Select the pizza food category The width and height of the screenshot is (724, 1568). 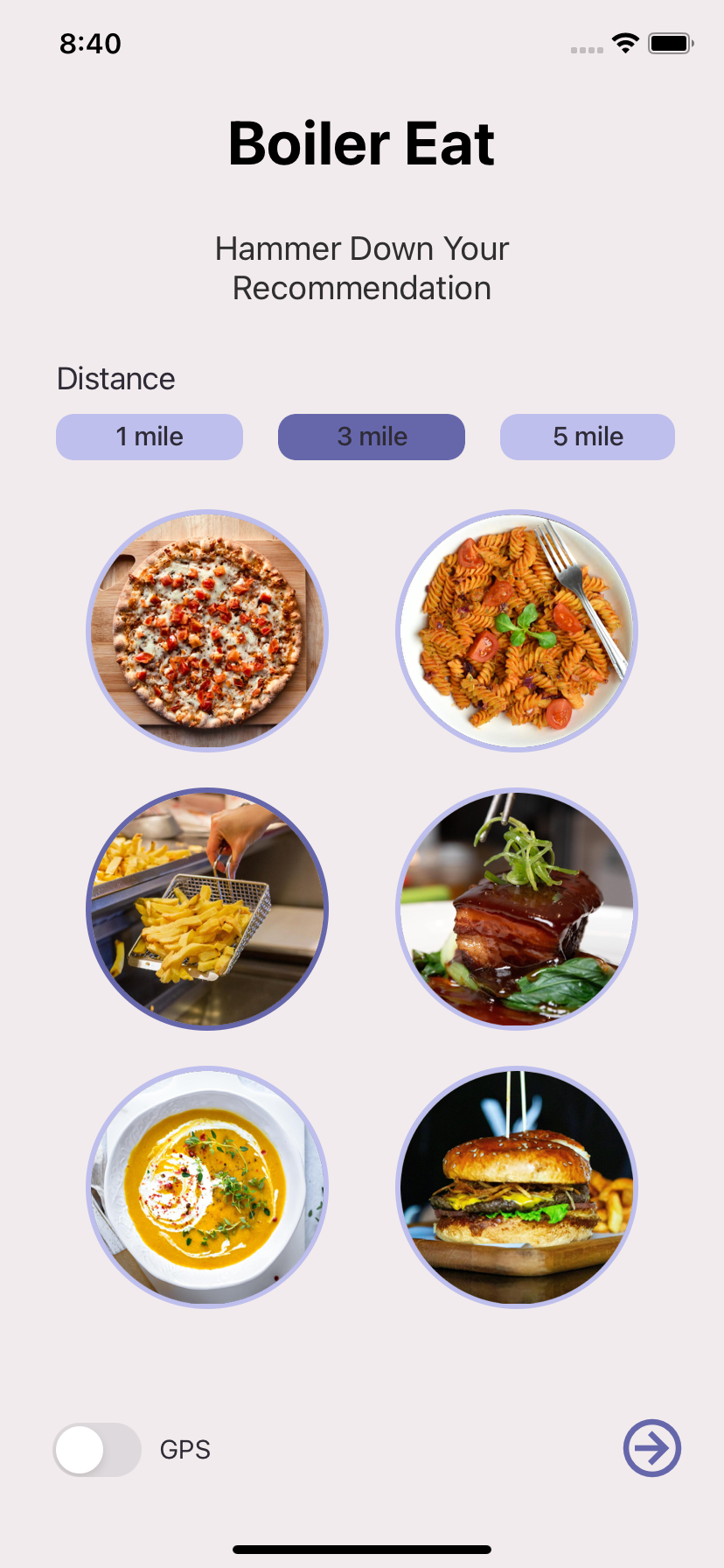point(207,630)
